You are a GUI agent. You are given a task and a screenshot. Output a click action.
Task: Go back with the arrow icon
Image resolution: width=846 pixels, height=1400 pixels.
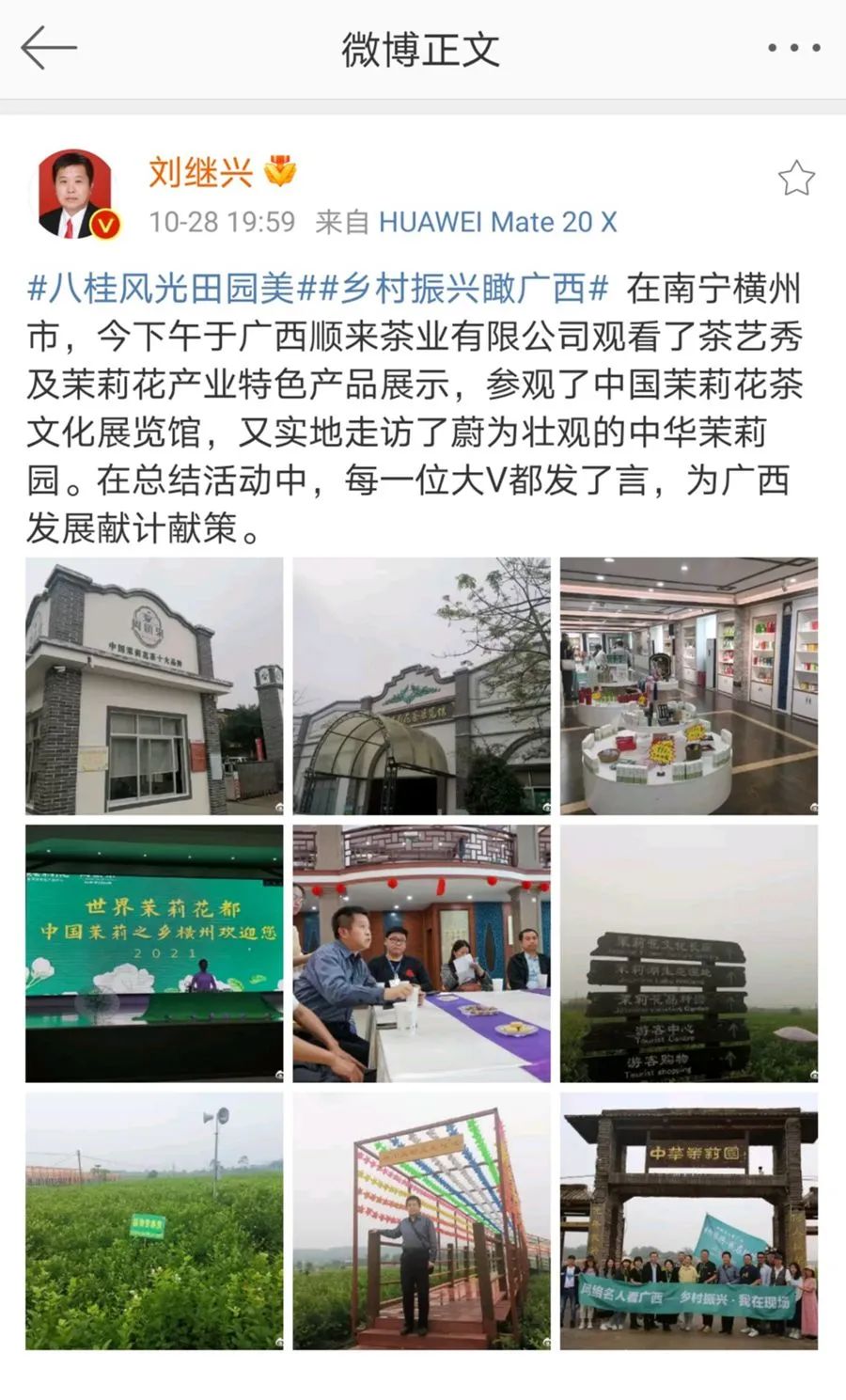(x=49, y=48)
